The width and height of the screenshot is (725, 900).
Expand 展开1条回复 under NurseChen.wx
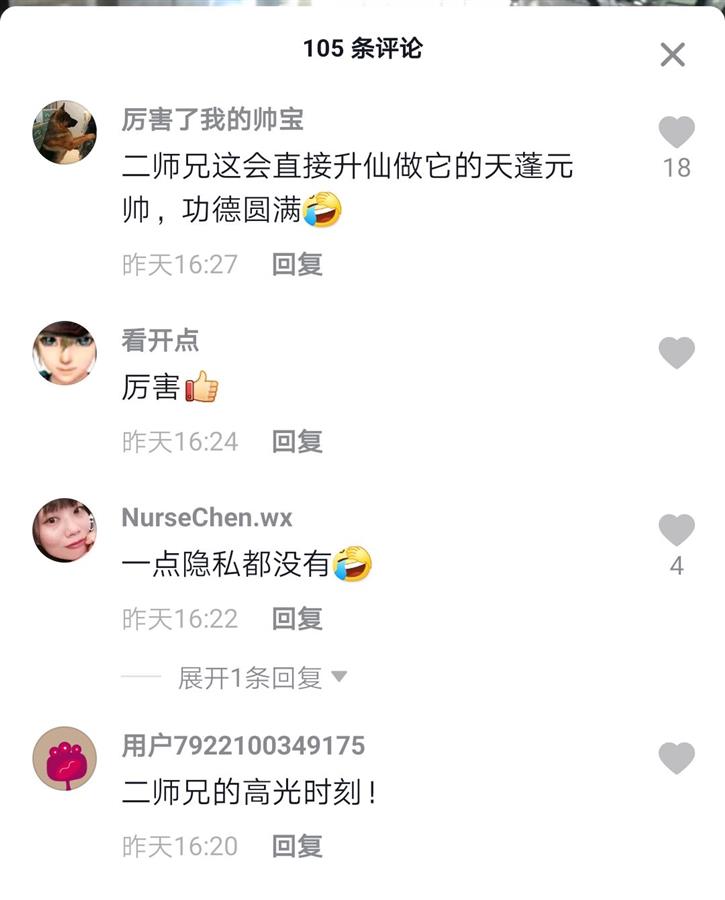(262, 678)
